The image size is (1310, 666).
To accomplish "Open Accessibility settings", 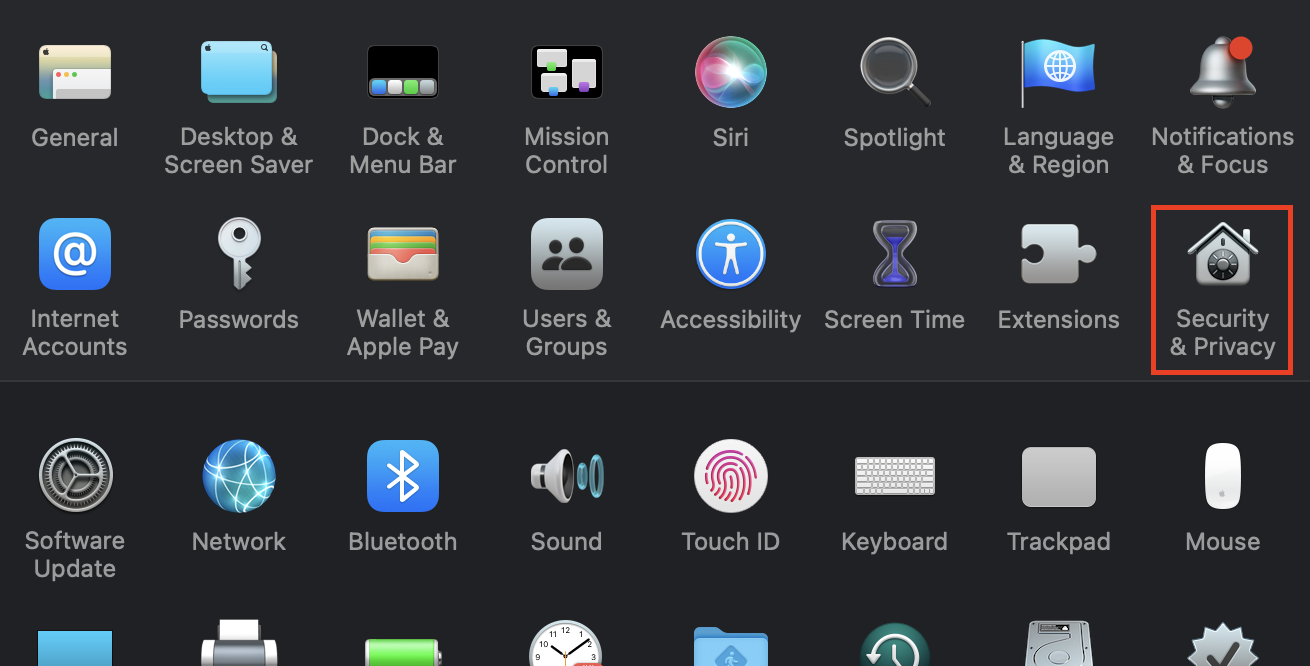I will 731,254.
